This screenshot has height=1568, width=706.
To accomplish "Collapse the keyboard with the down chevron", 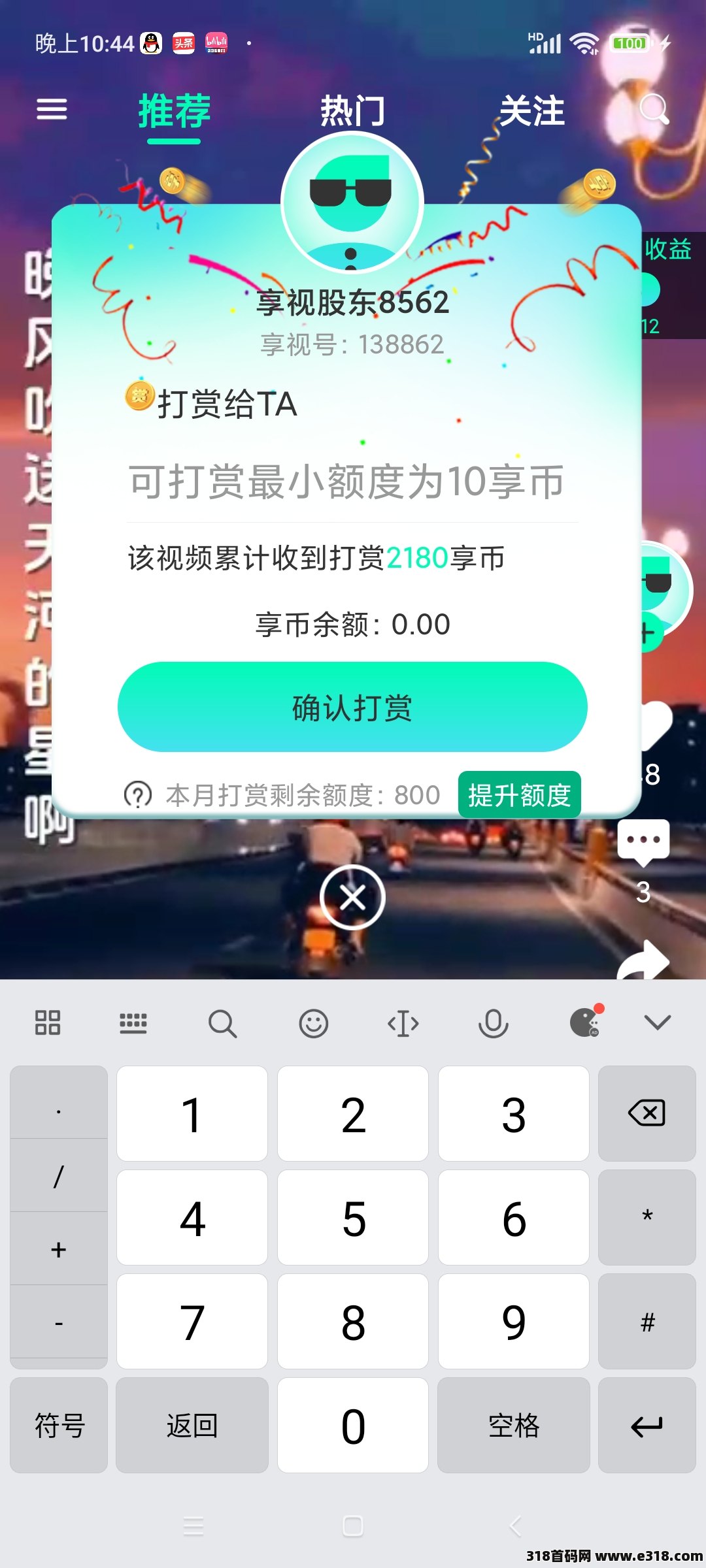I will 657,1022.
